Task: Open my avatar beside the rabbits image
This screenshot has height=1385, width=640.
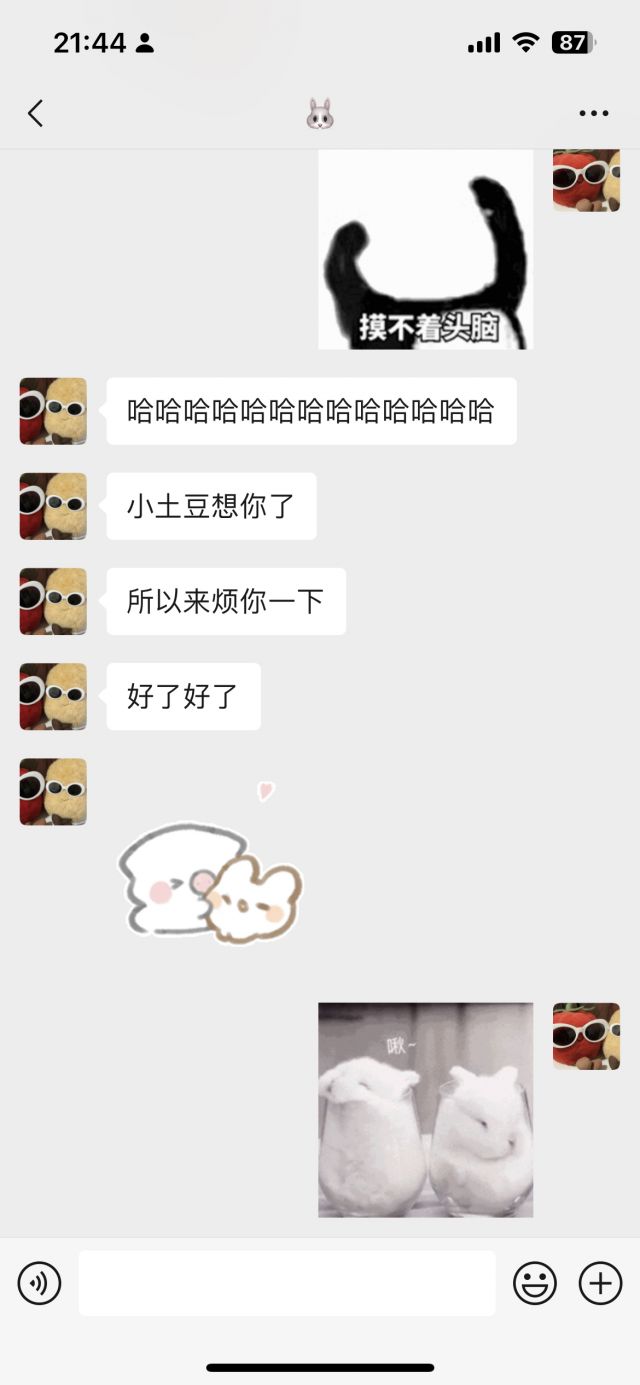Action: coord(586,1036)
